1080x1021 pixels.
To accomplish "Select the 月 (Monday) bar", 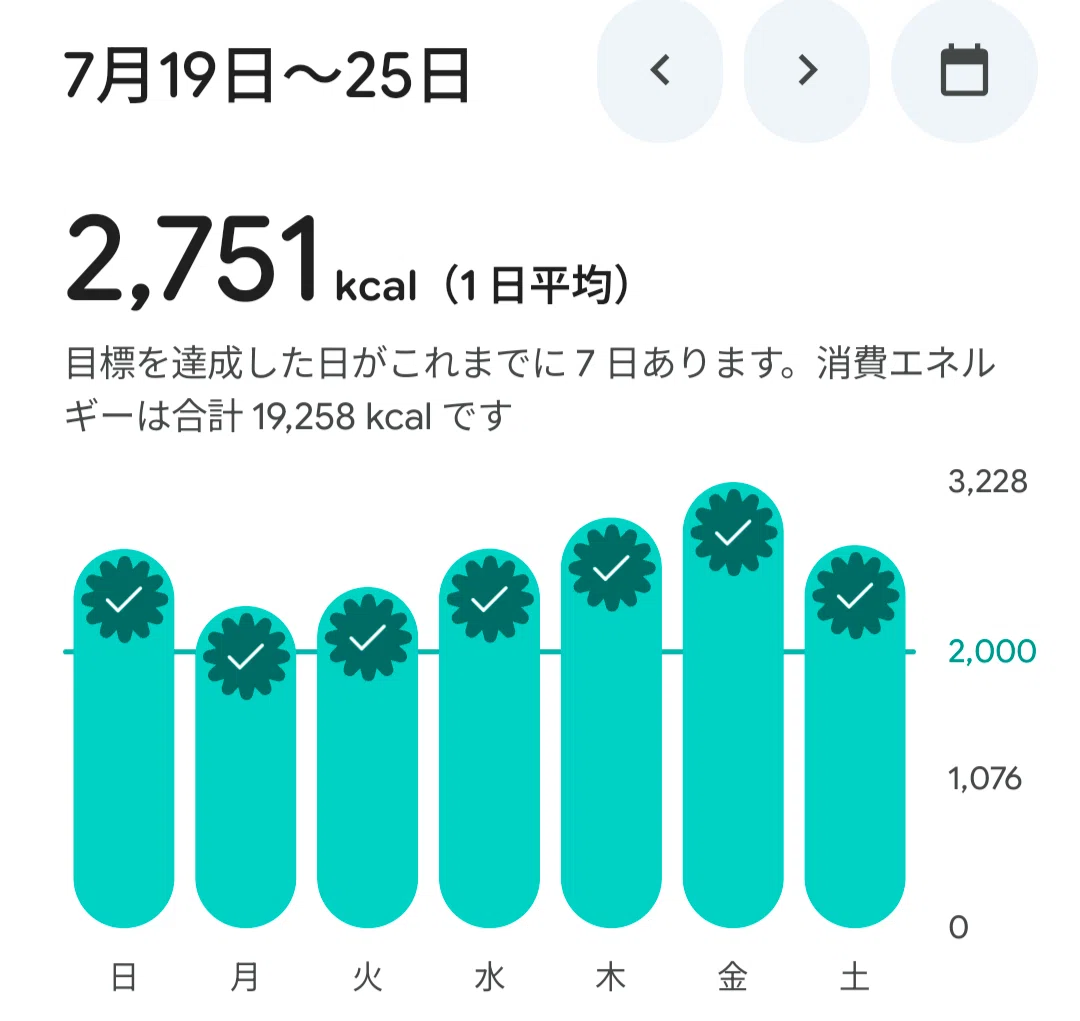I will [246, 767].
